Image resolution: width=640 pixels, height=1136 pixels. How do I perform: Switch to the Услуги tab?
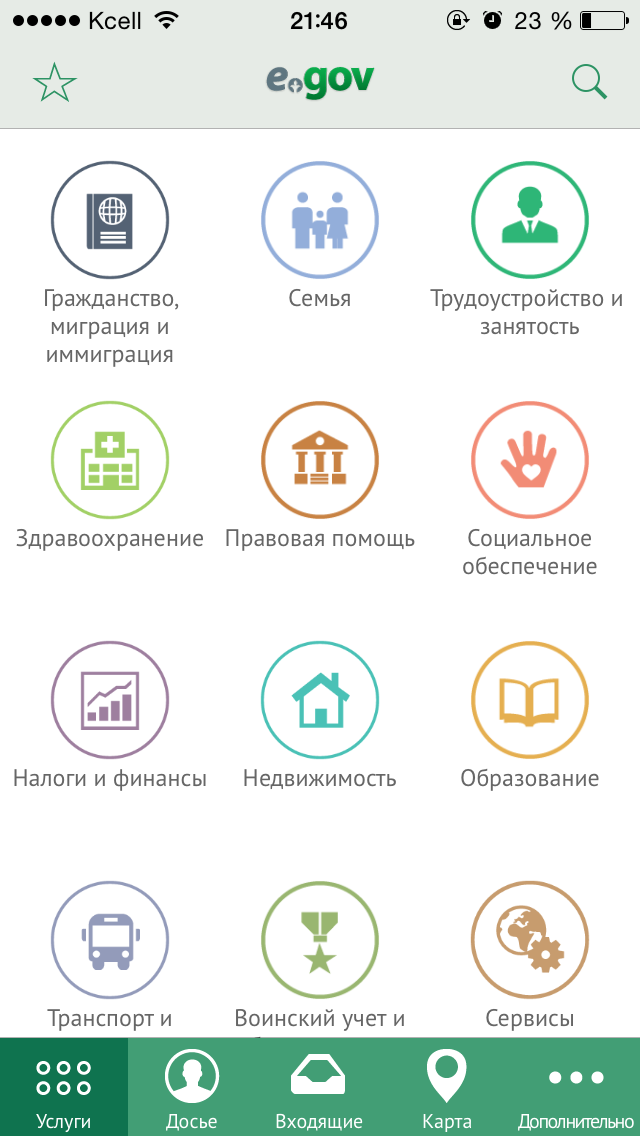tap(64, 1087)
